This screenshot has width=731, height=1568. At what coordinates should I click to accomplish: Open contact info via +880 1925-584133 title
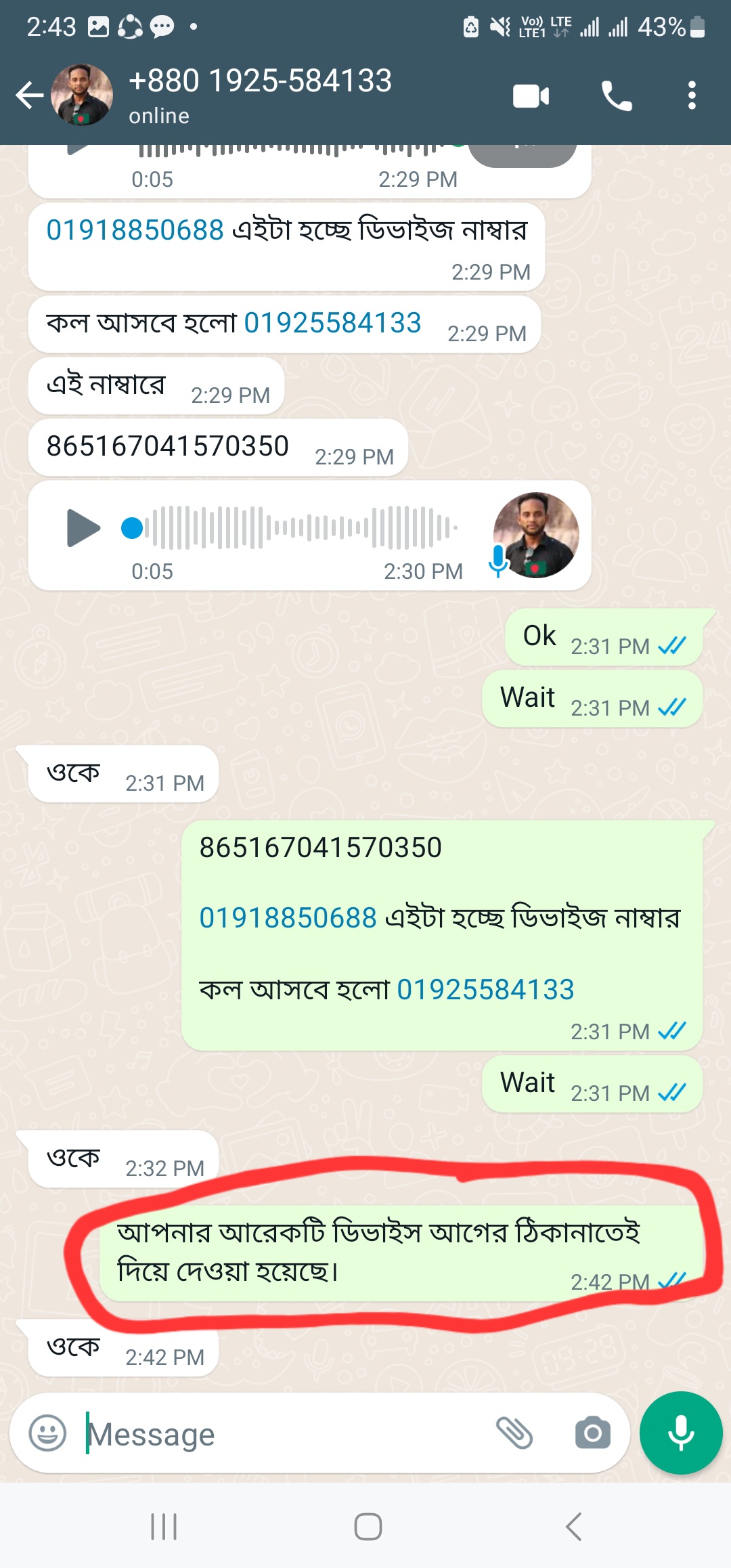pos(261,81)
